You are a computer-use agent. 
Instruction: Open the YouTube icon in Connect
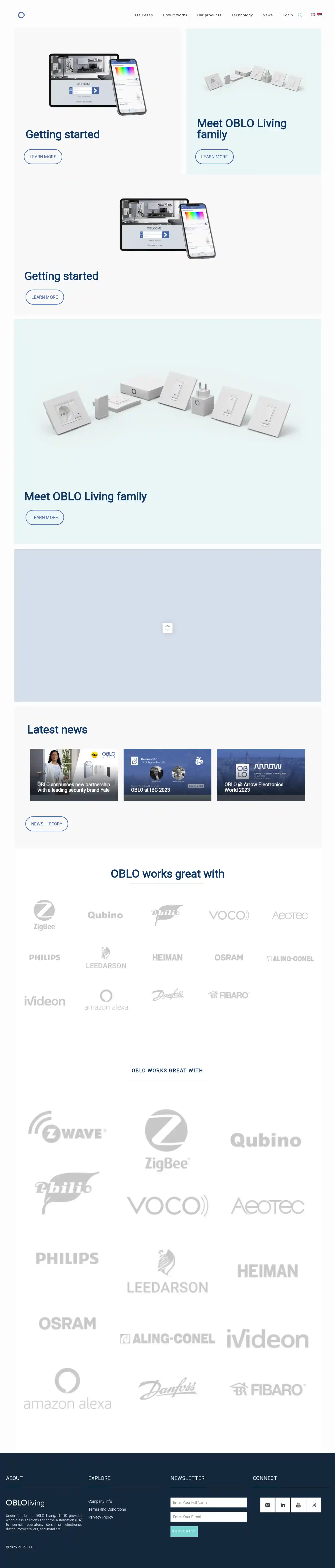(x=298, y=1505)
